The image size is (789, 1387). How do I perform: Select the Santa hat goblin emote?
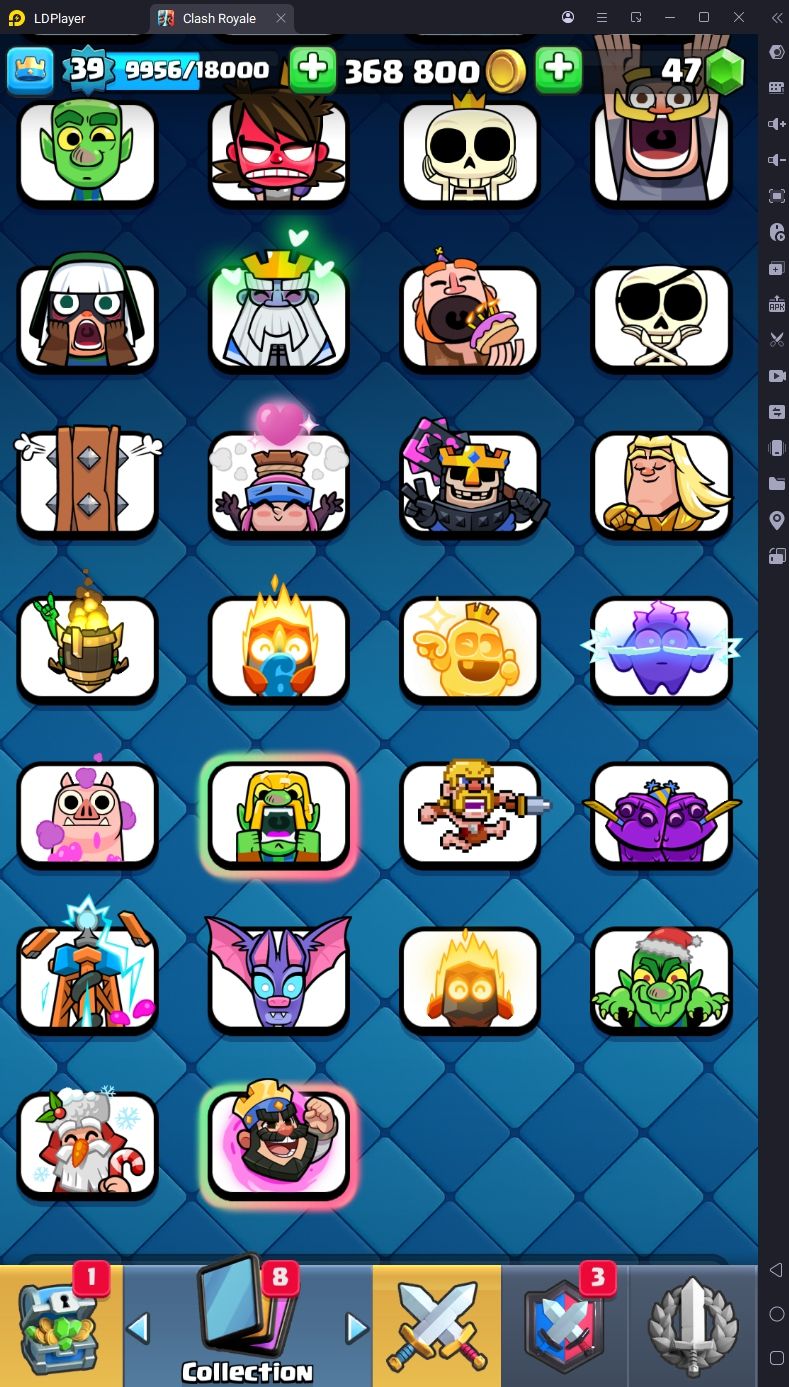pos(661,979)
